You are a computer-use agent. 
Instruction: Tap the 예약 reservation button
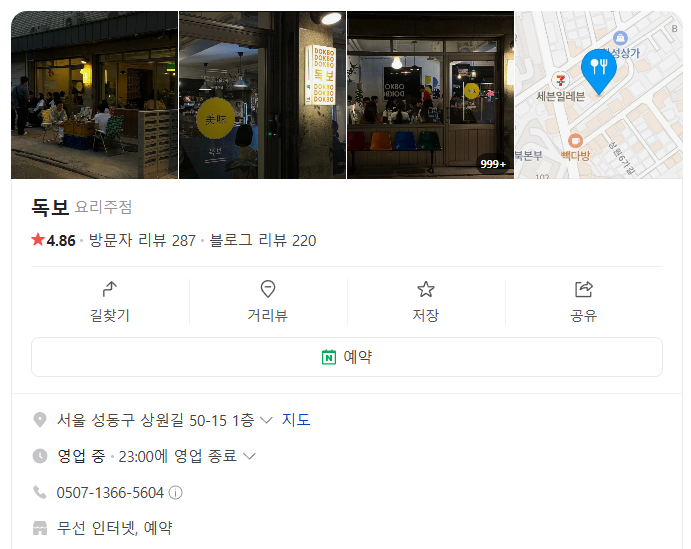tap(346, 357)
